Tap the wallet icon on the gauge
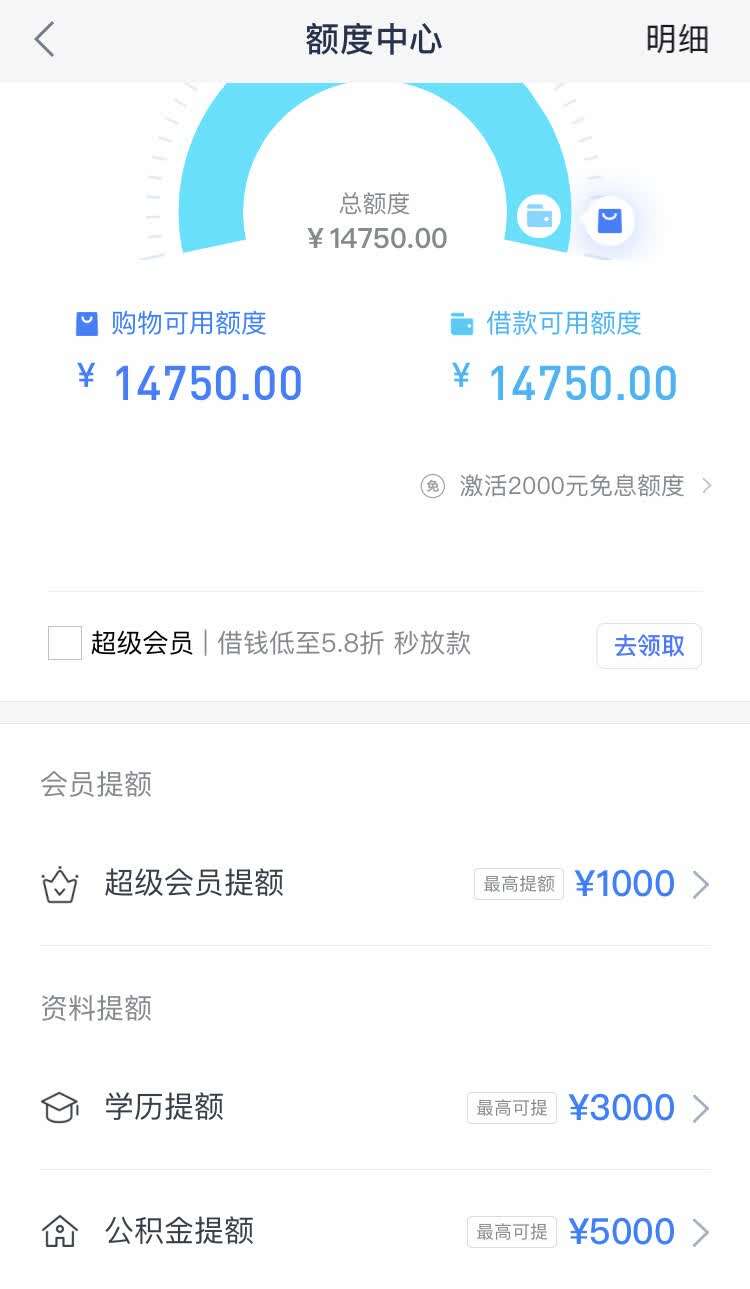The width and height of the screenshot is (750, 1289). pyautogui.click(x=539, y=216)
